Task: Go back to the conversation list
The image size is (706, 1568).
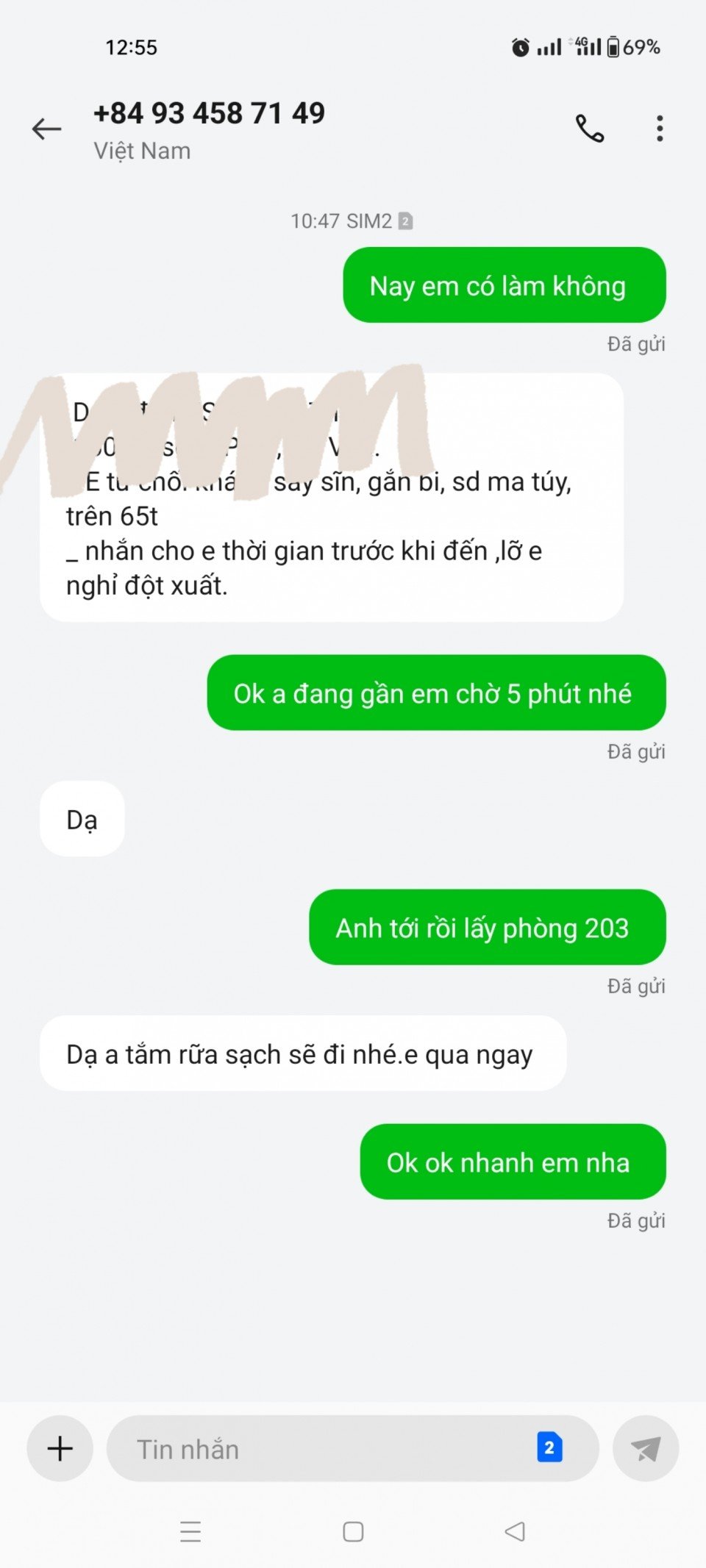Action: coord(46,129)
